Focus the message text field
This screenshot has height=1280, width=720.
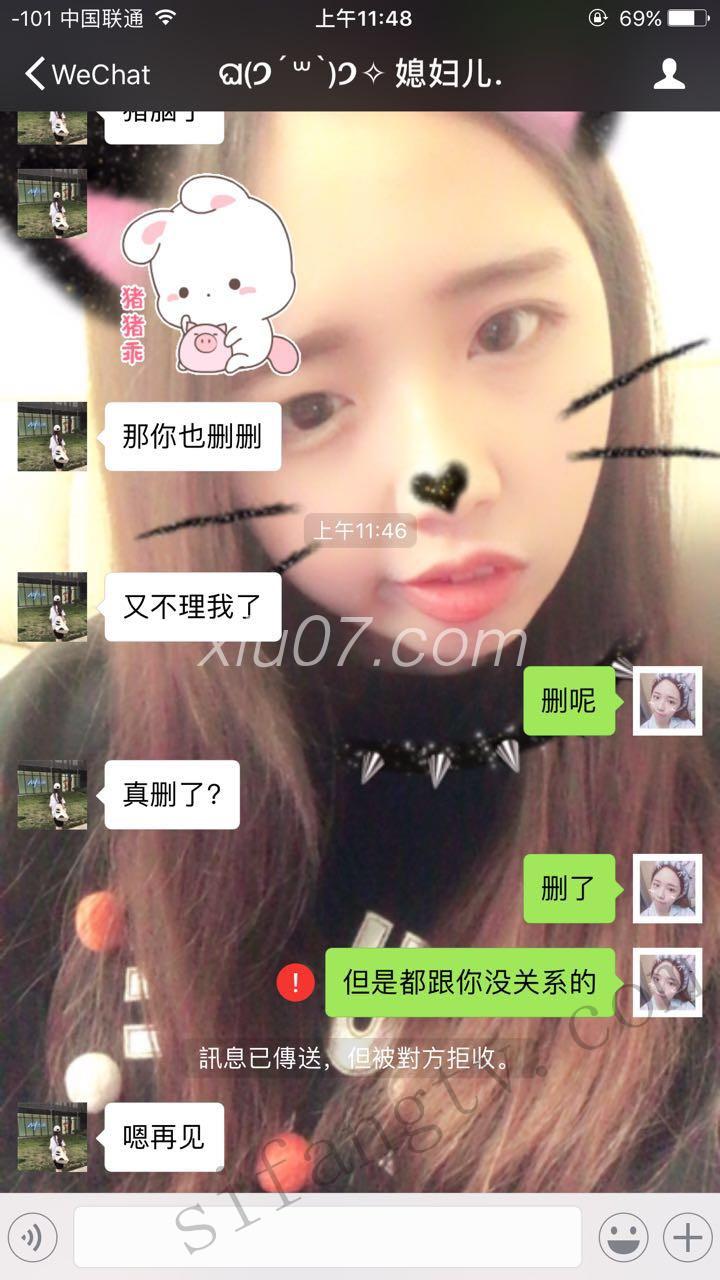327,1238
